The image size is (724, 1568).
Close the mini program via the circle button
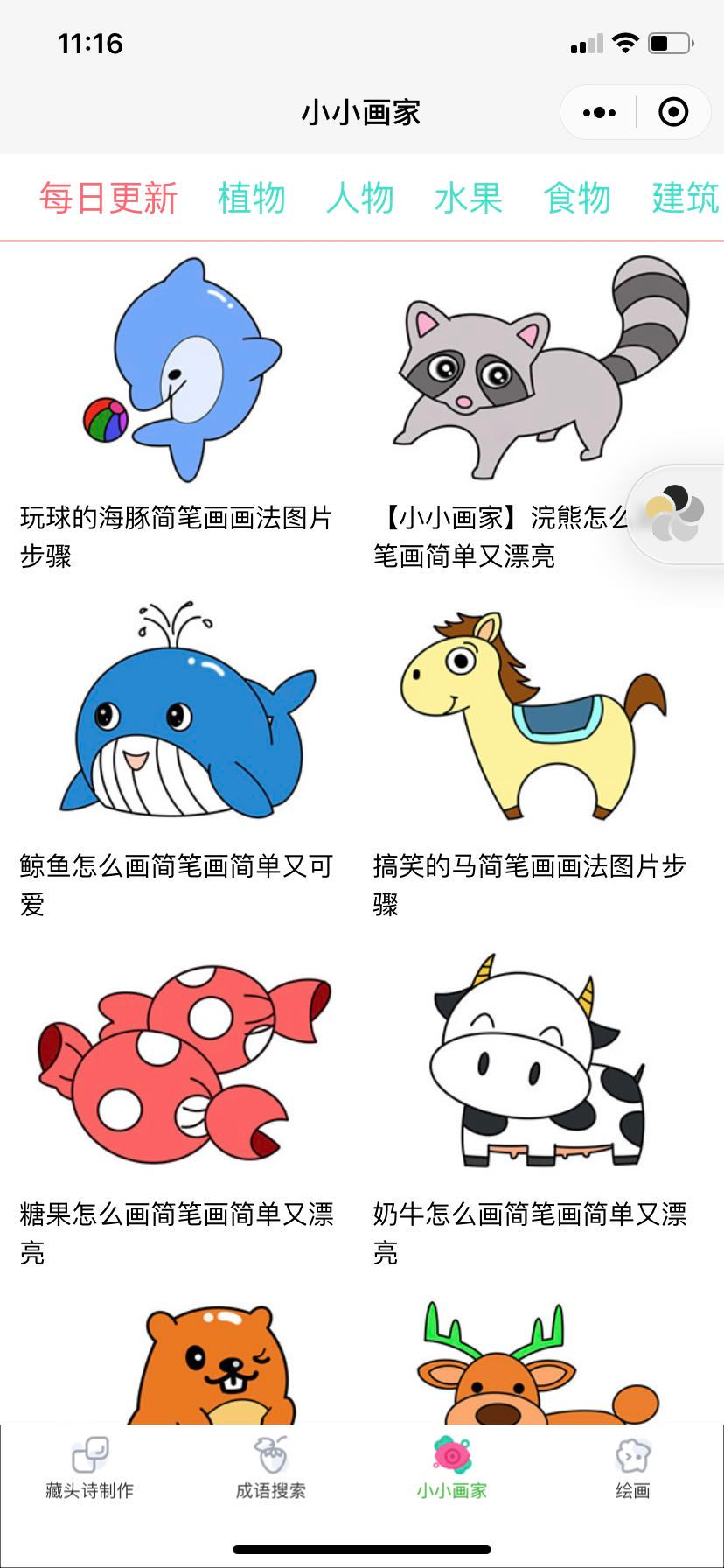[x=672, y=112]
